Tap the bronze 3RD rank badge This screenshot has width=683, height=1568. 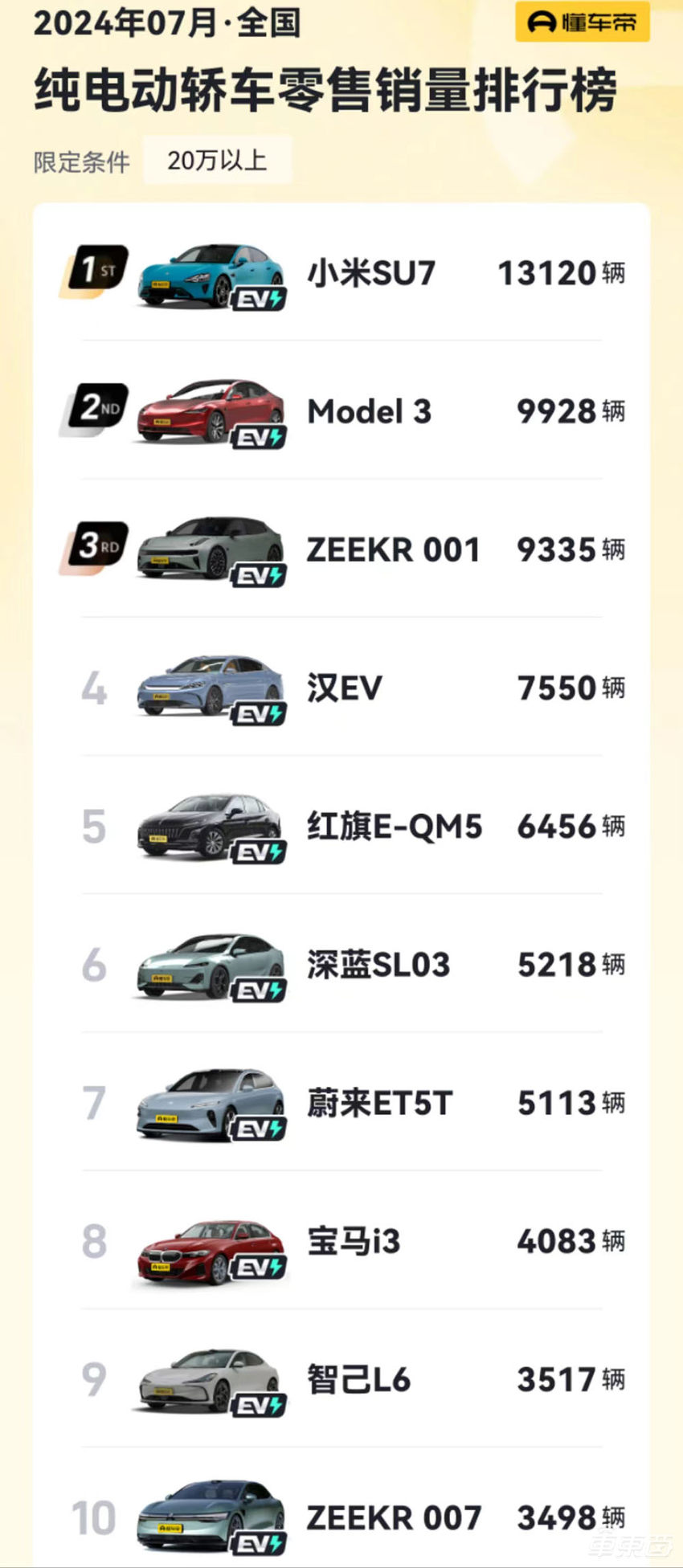tap(98, 546)
